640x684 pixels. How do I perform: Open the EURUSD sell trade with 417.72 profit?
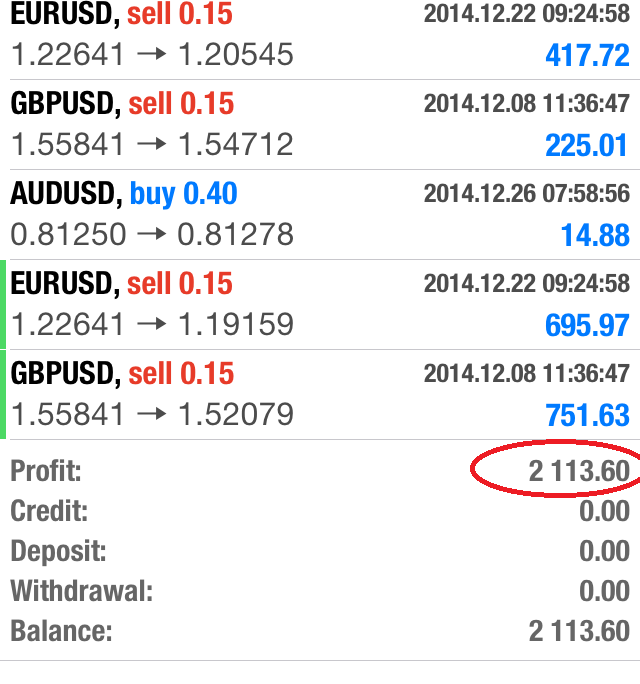(x=320, y=36)
